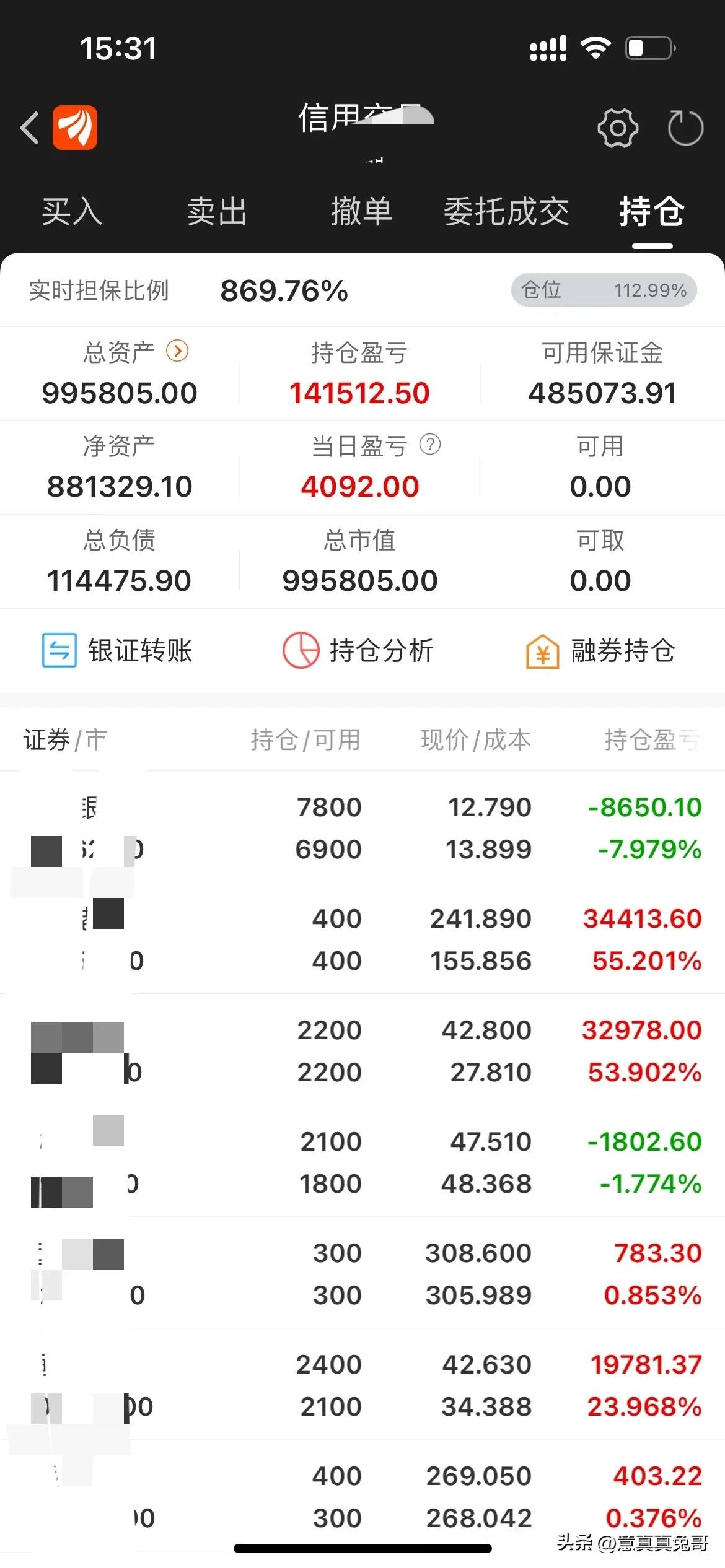Open the 总资产 detail arrow
The width and height of the screenshot is (725, 1568).
(177, 351)
